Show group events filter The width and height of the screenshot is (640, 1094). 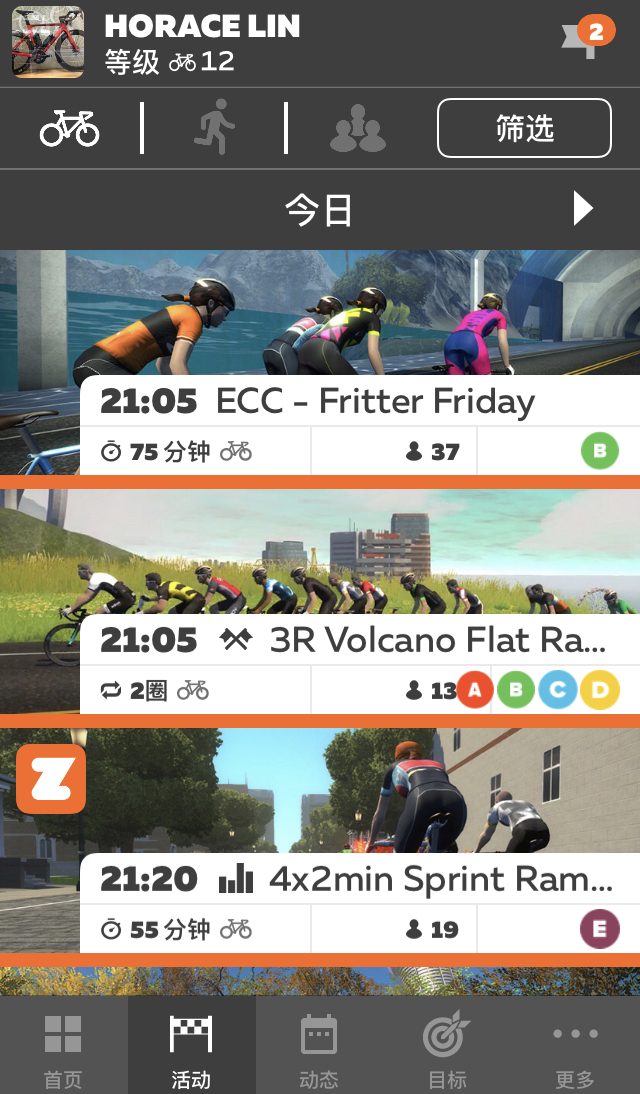pos(357,130)
